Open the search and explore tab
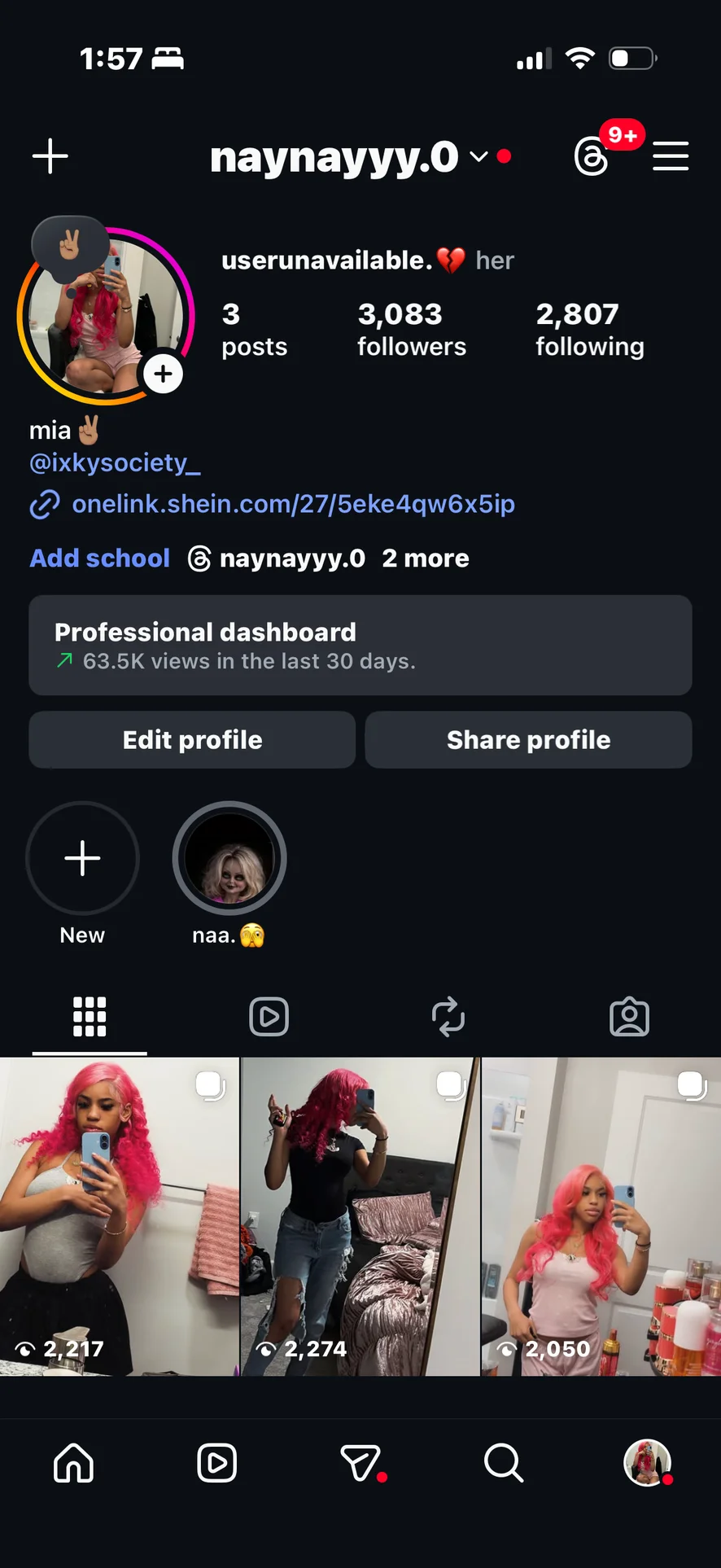 click(x=503, y=1463)
